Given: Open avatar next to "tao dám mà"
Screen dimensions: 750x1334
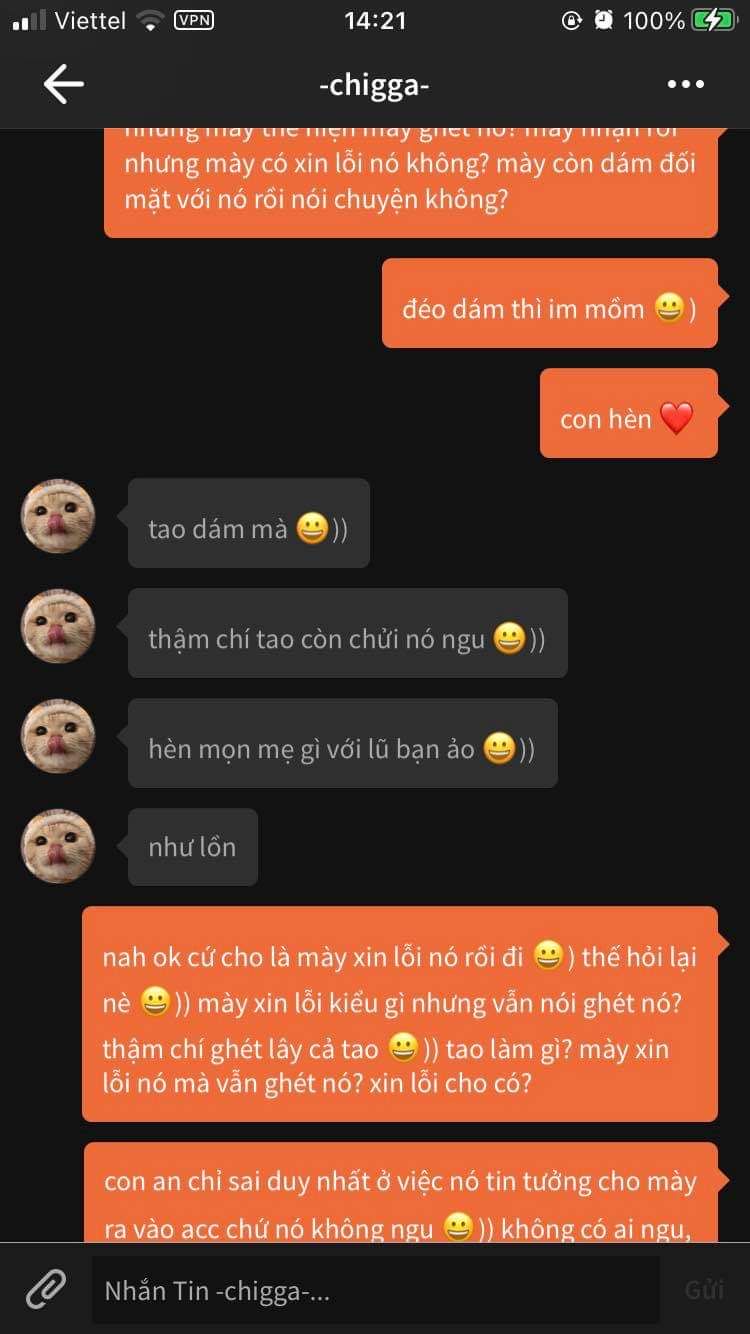Looking at the screenshot, I should [x=58, y=516].
